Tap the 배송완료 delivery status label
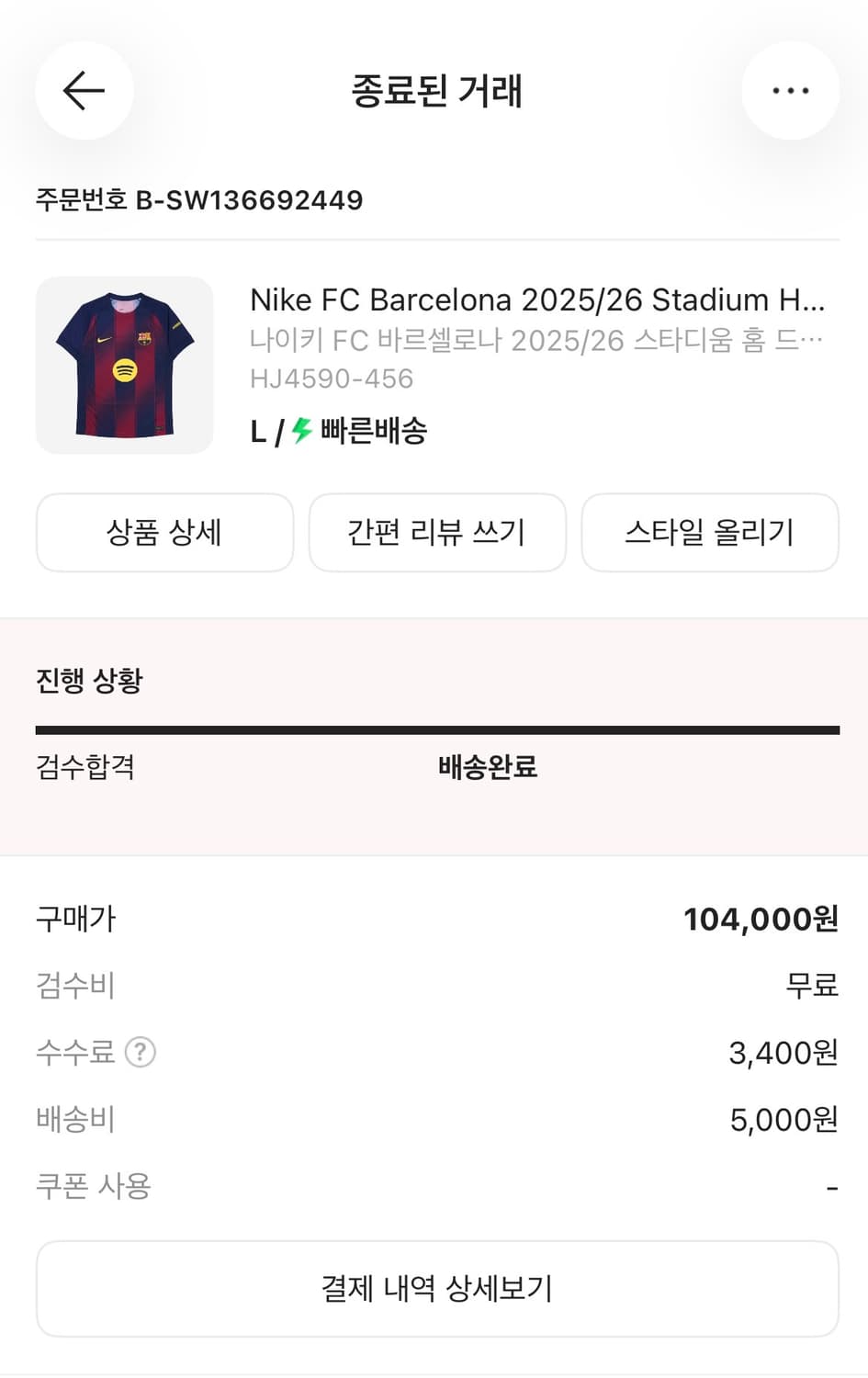 point(488,767)
